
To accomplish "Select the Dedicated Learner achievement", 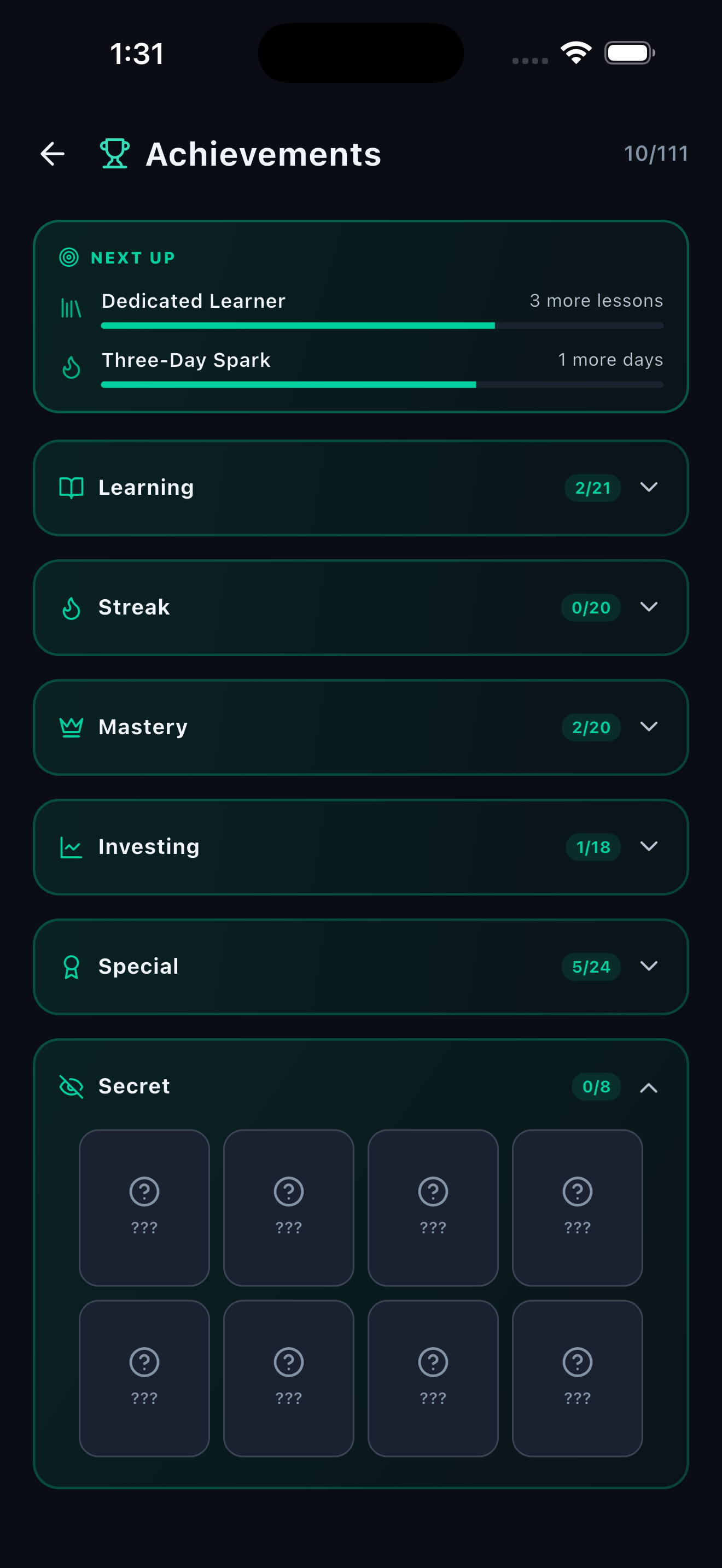I will click(193, 301).
